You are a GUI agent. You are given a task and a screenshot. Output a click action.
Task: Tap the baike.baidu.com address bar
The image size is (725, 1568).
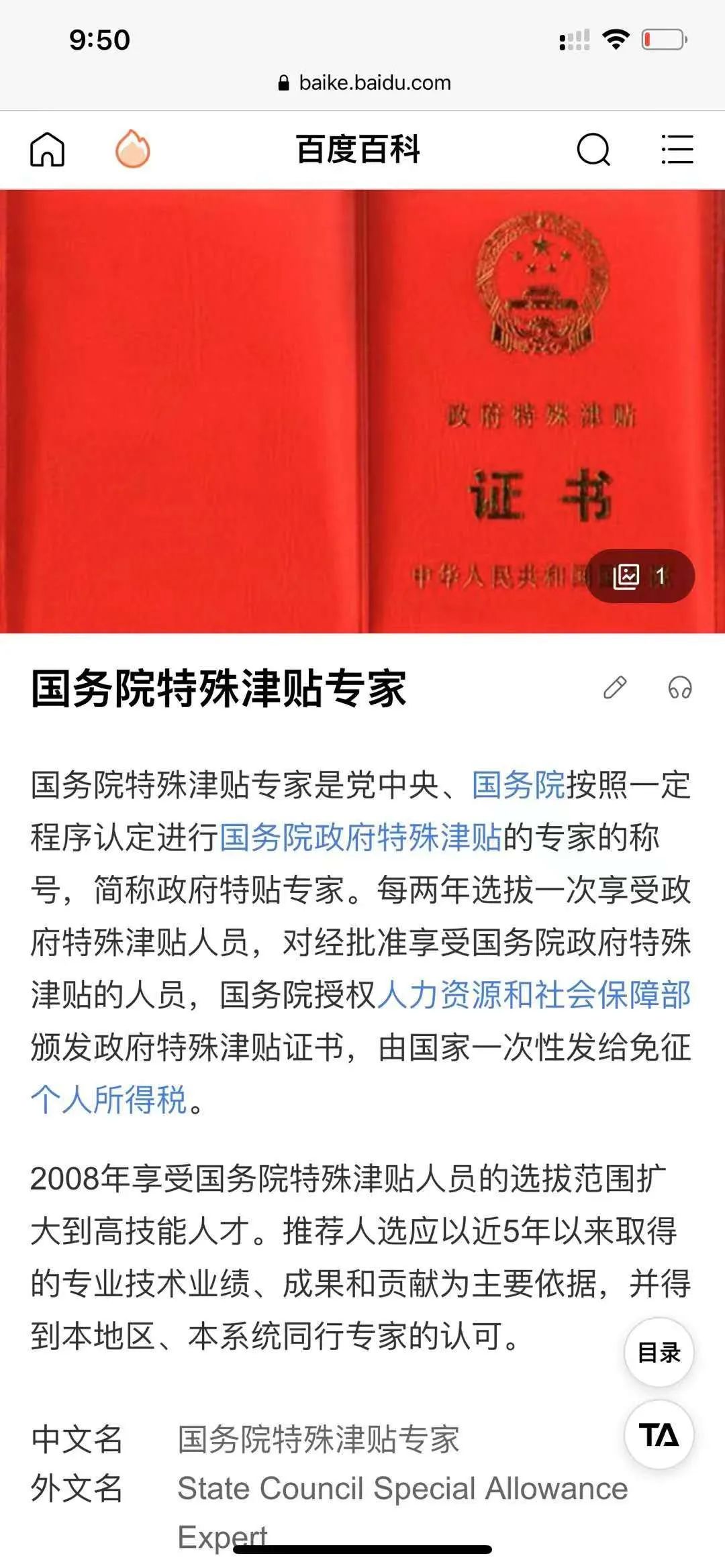(x=364, y=83)
